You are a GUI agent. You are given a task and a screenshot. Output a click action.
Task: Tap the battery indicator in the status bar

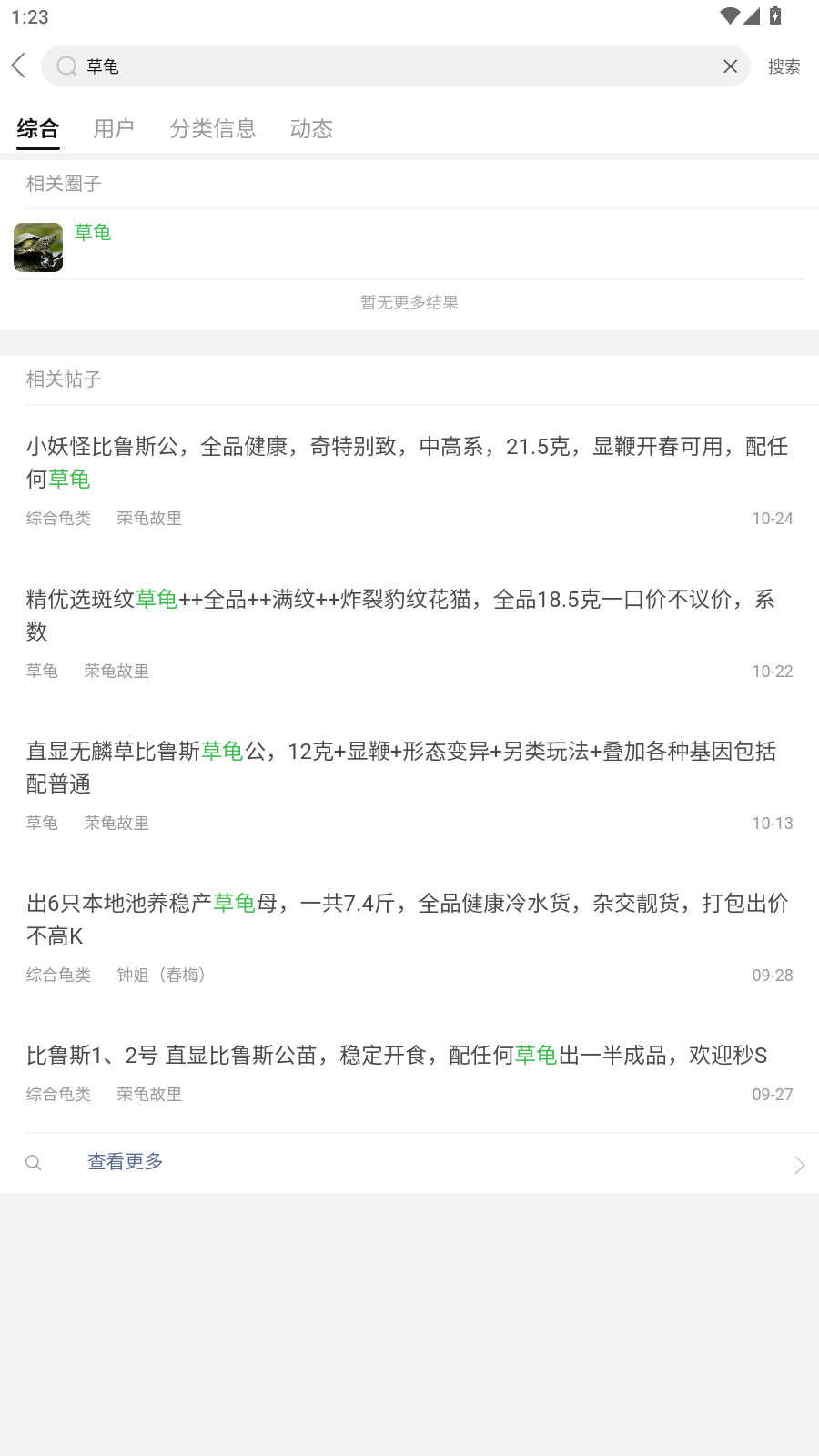775,15
